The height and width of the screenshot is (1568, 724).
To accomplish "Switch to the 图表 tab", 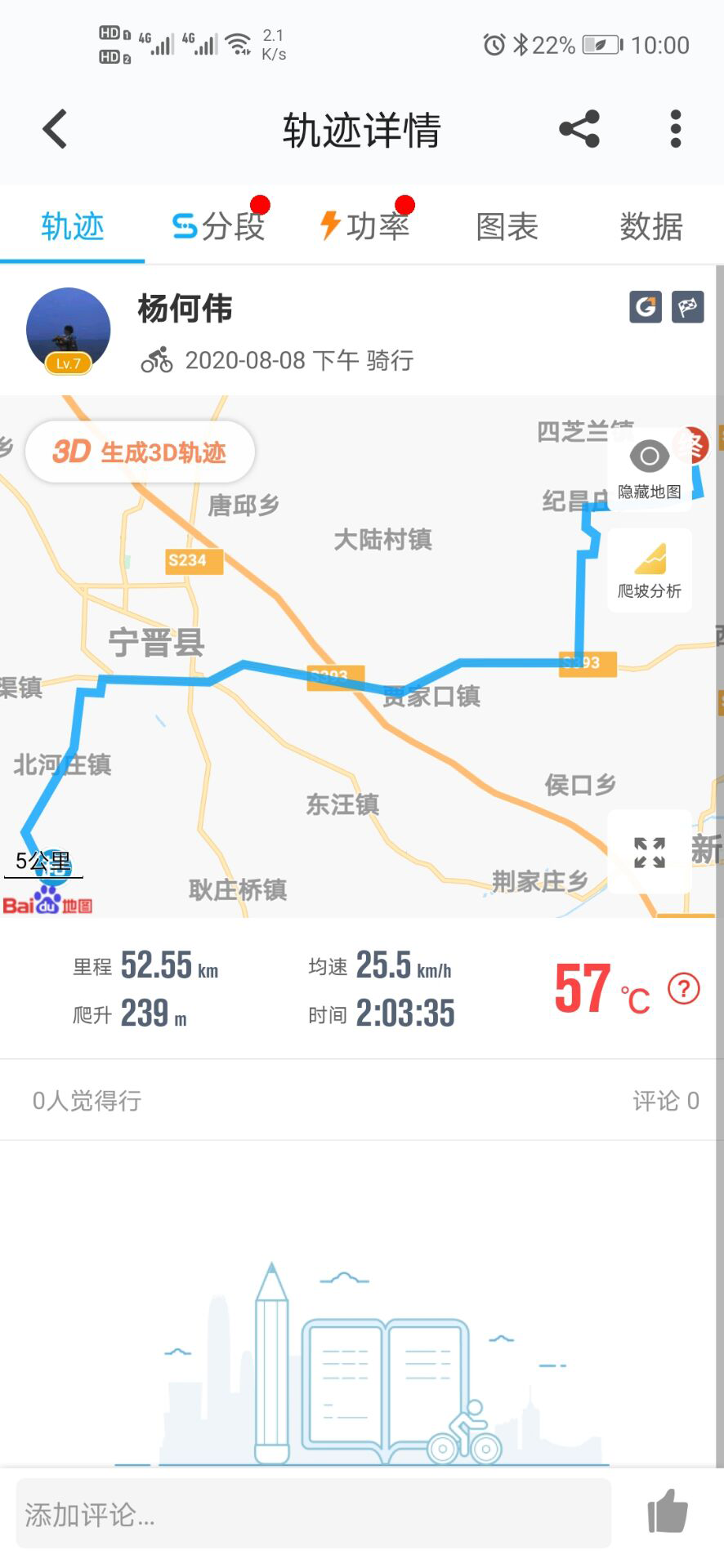I will [507, 226].
